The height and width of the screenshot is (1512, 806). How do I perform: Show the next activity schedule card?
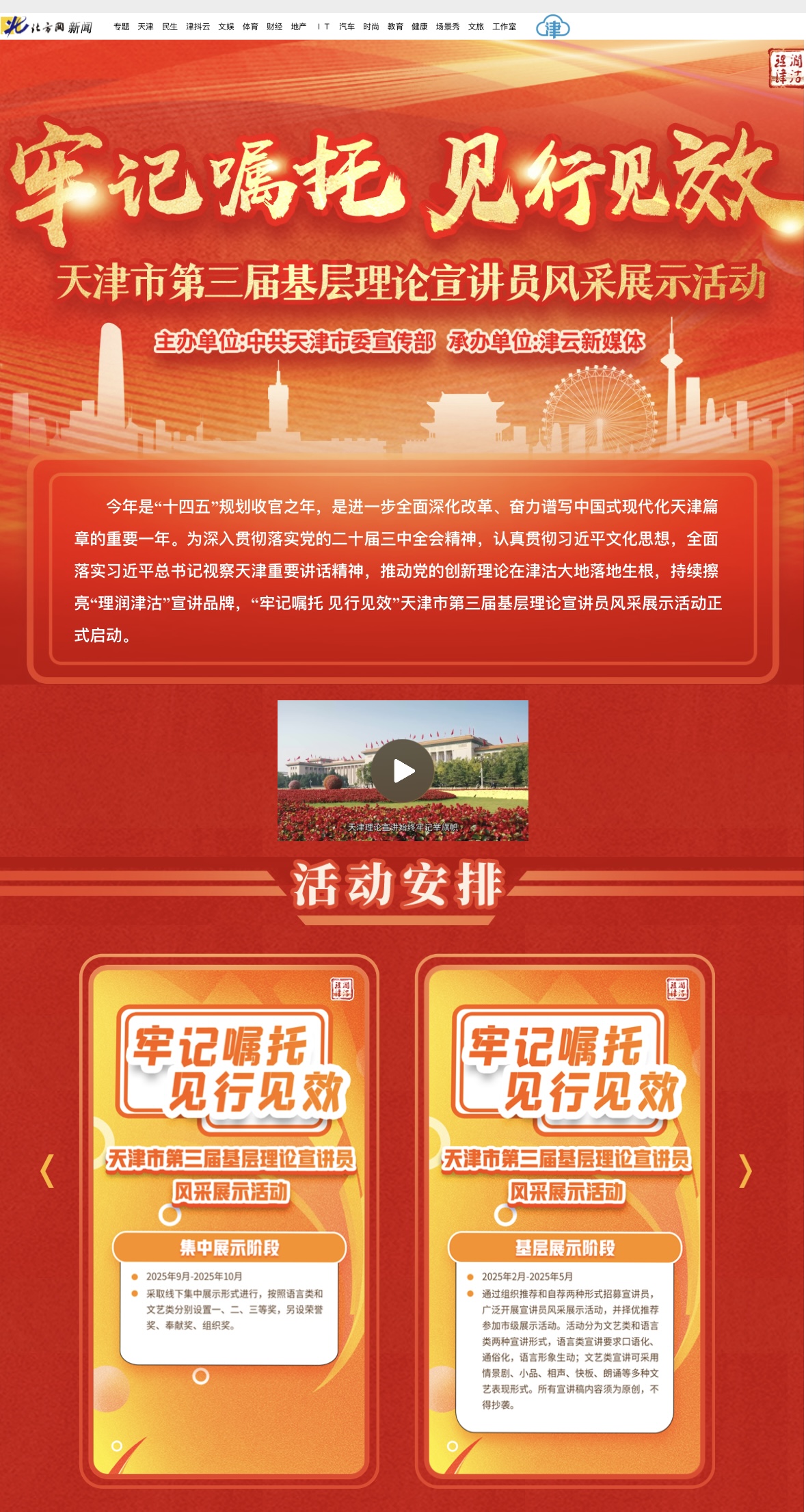coord(745,1171)
